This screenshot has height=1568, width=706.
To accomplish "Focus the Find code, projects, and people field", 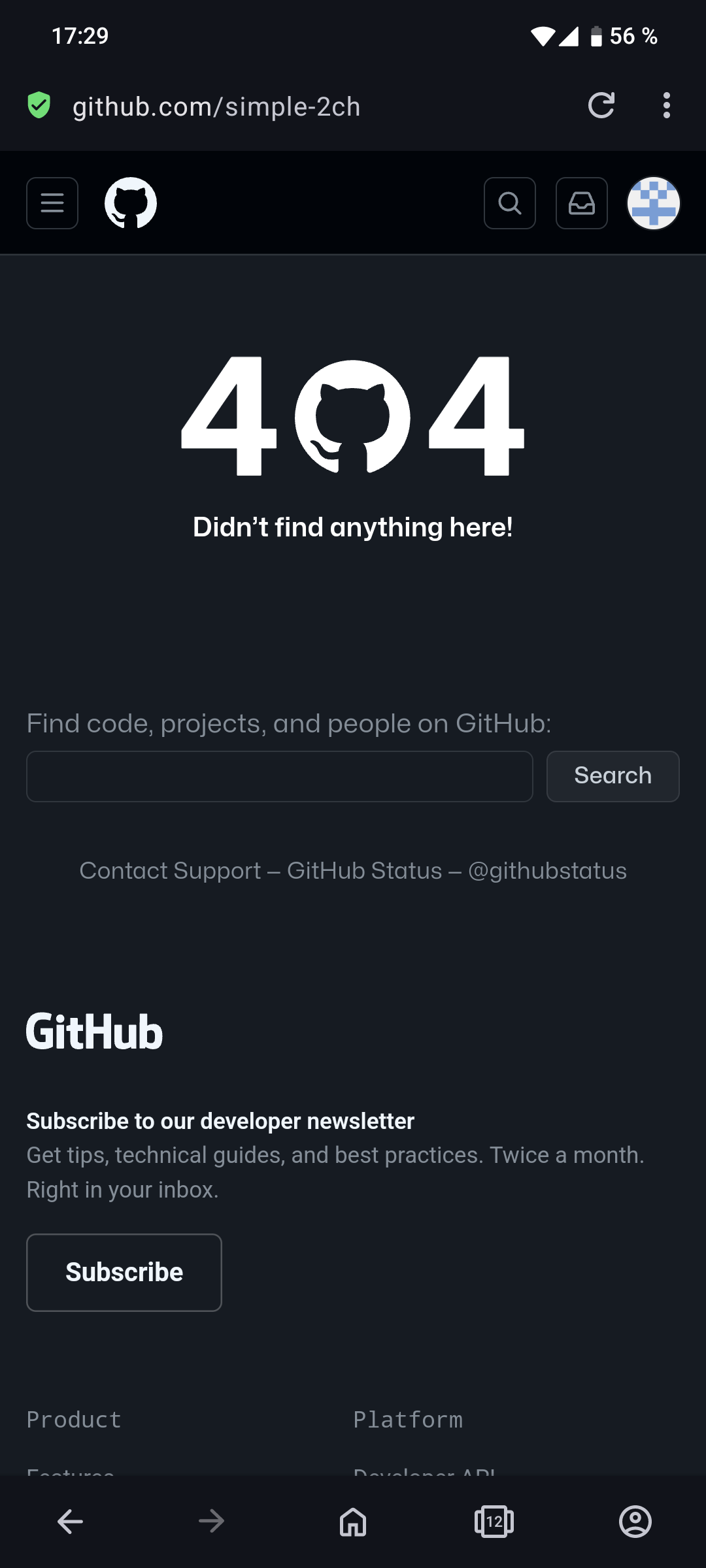I will click(280, 776).
